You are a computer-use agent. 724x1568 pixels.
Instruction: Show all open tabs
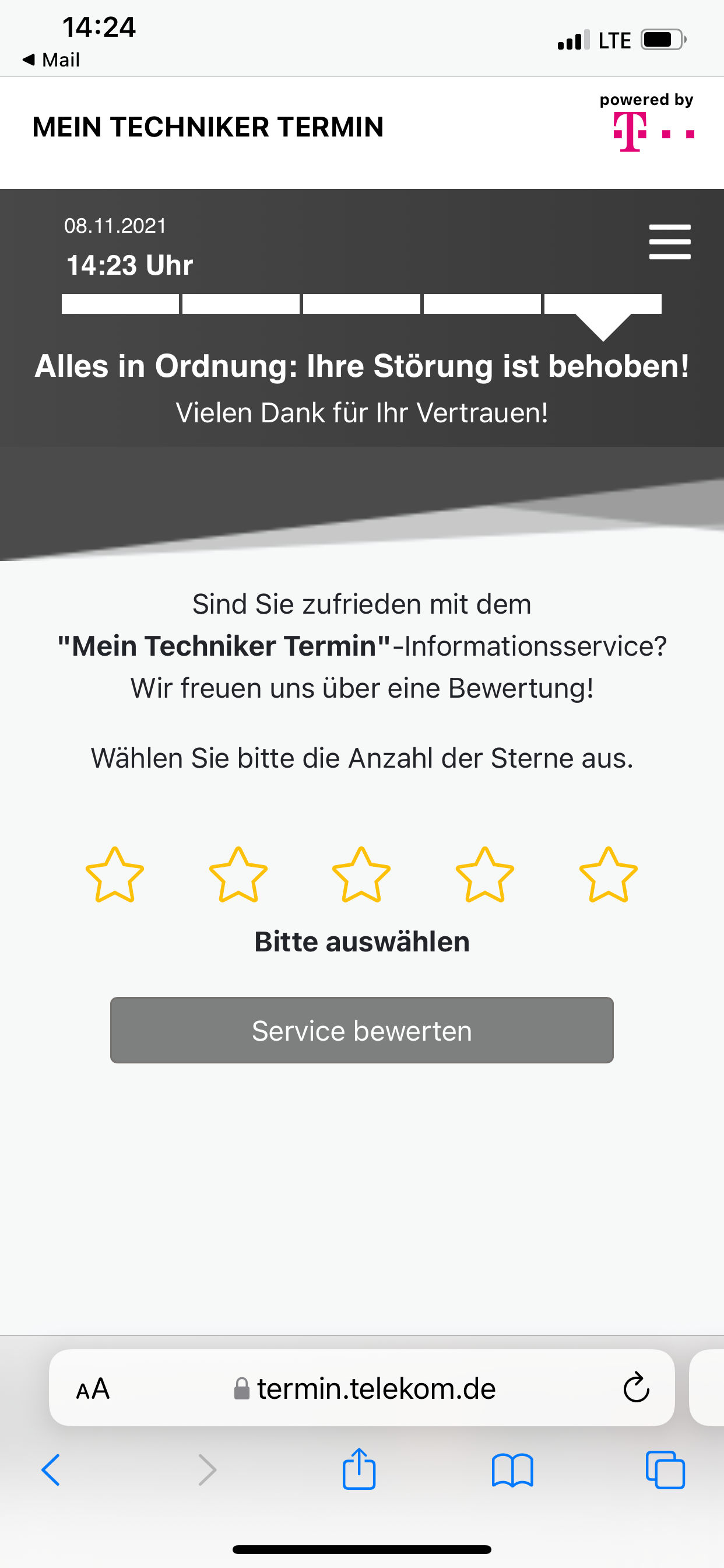tap(665, 1470)
